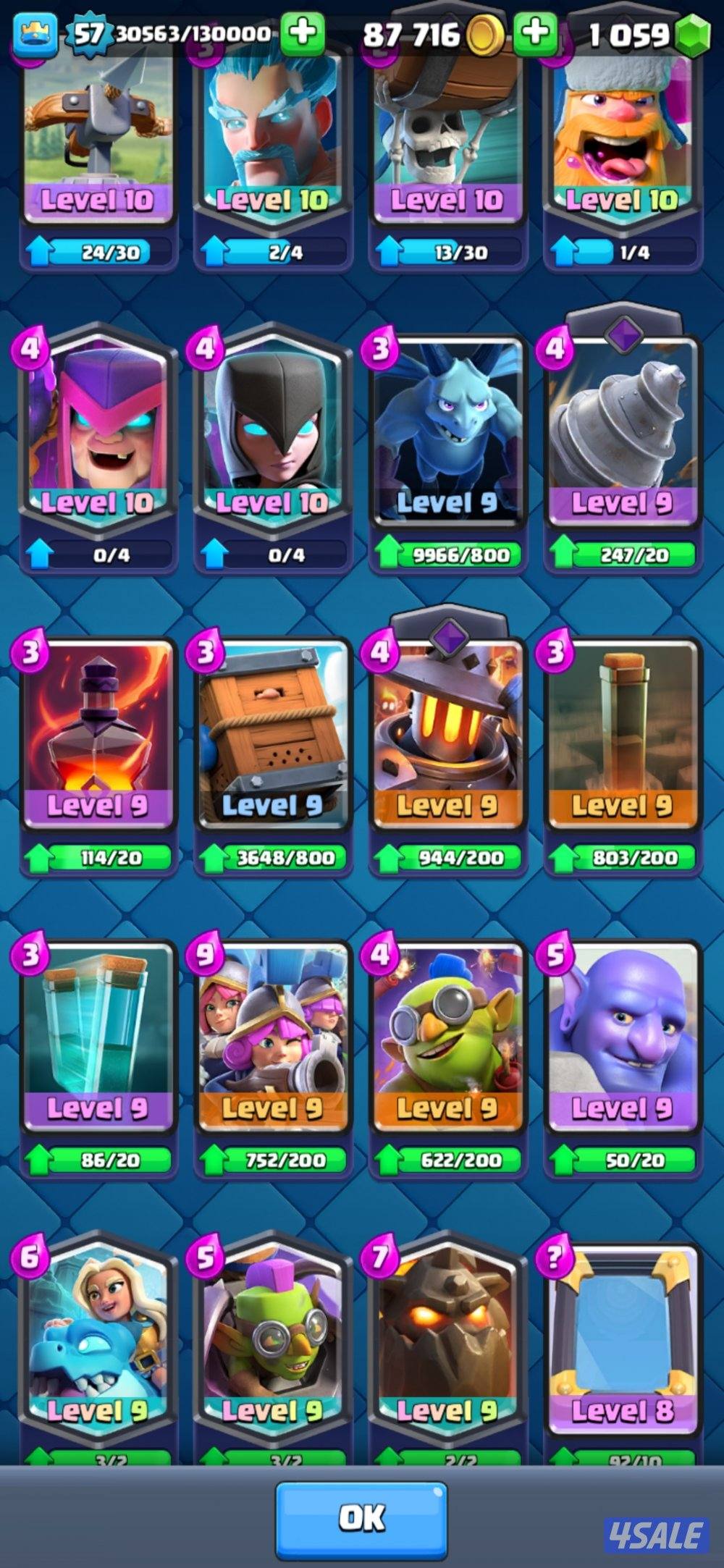Add more gold with the plus button
The image size is (724, 1568).
tap(535, 33)
